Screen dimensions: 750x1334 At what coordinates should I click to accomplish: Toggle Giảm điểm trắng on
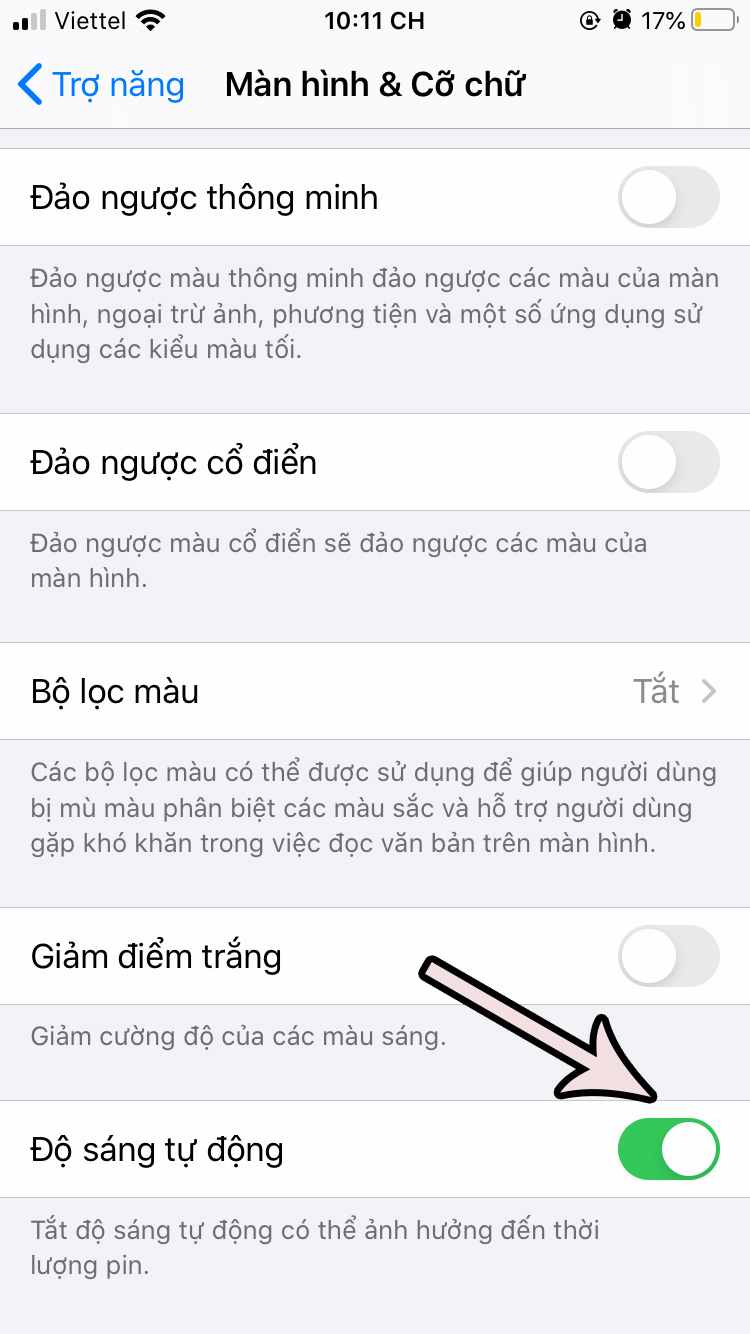point(669,956)
